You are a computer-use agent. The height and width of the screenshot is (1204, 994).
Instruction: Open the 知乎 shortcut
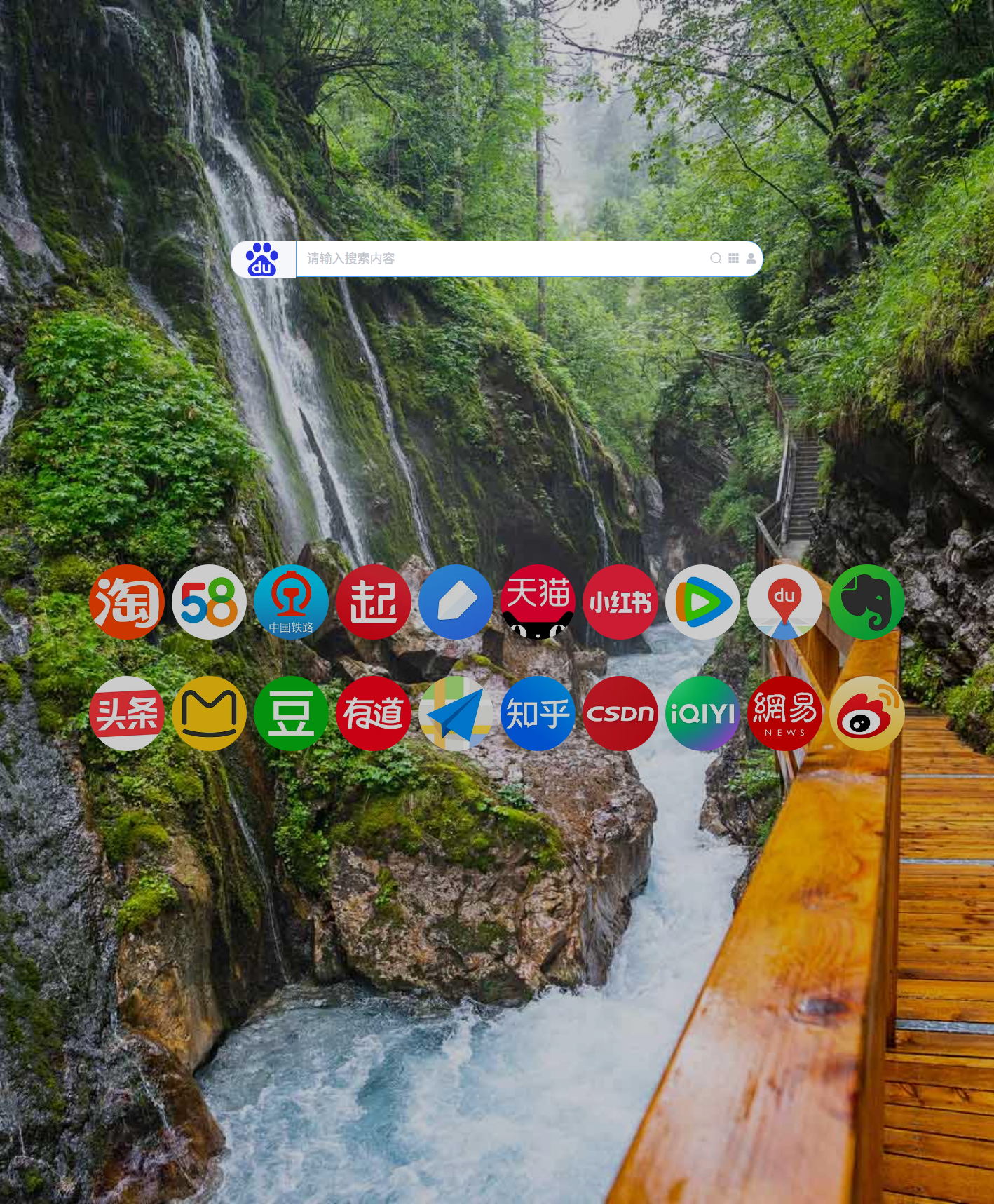[x=538, y=714]
